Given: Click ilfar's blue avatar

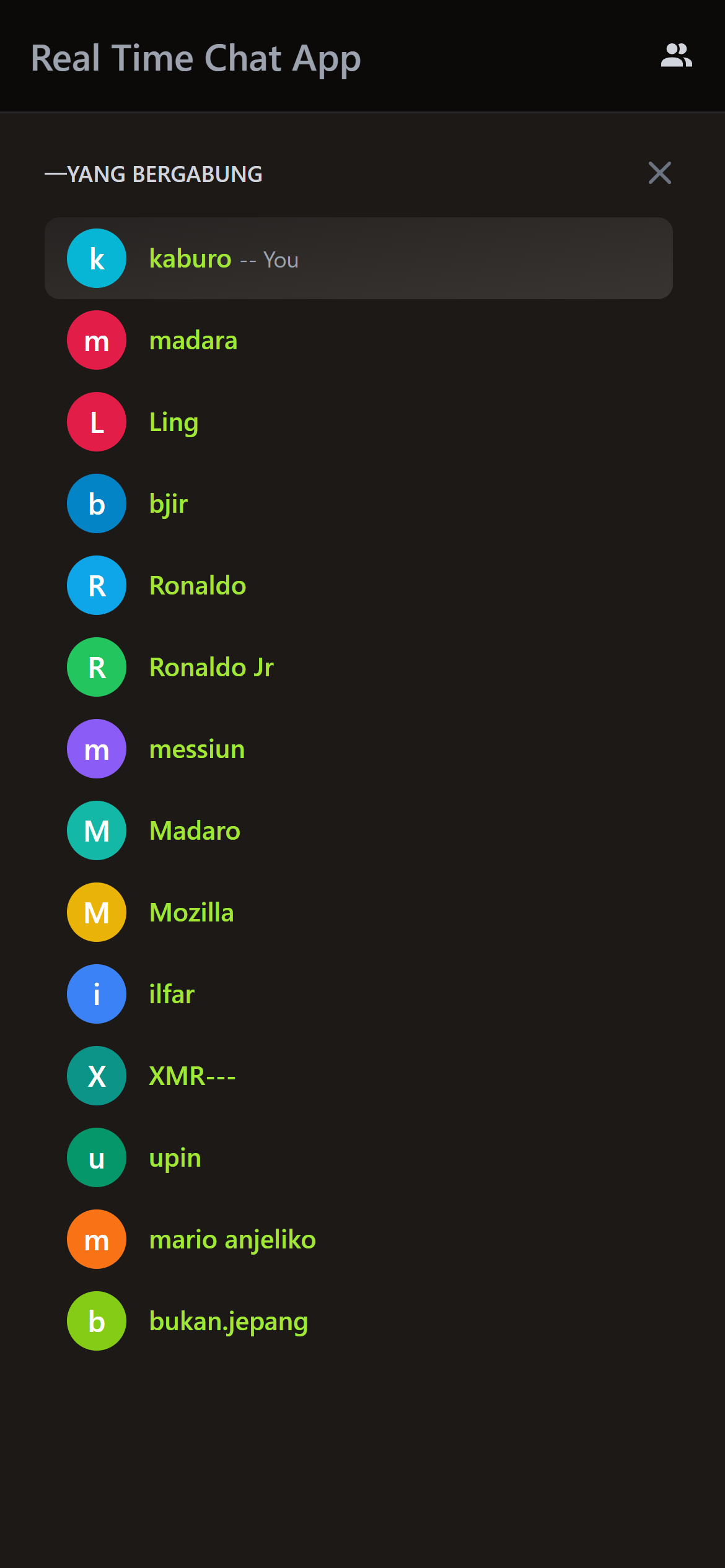Looking at the screenshot, I should pos(97,994).
